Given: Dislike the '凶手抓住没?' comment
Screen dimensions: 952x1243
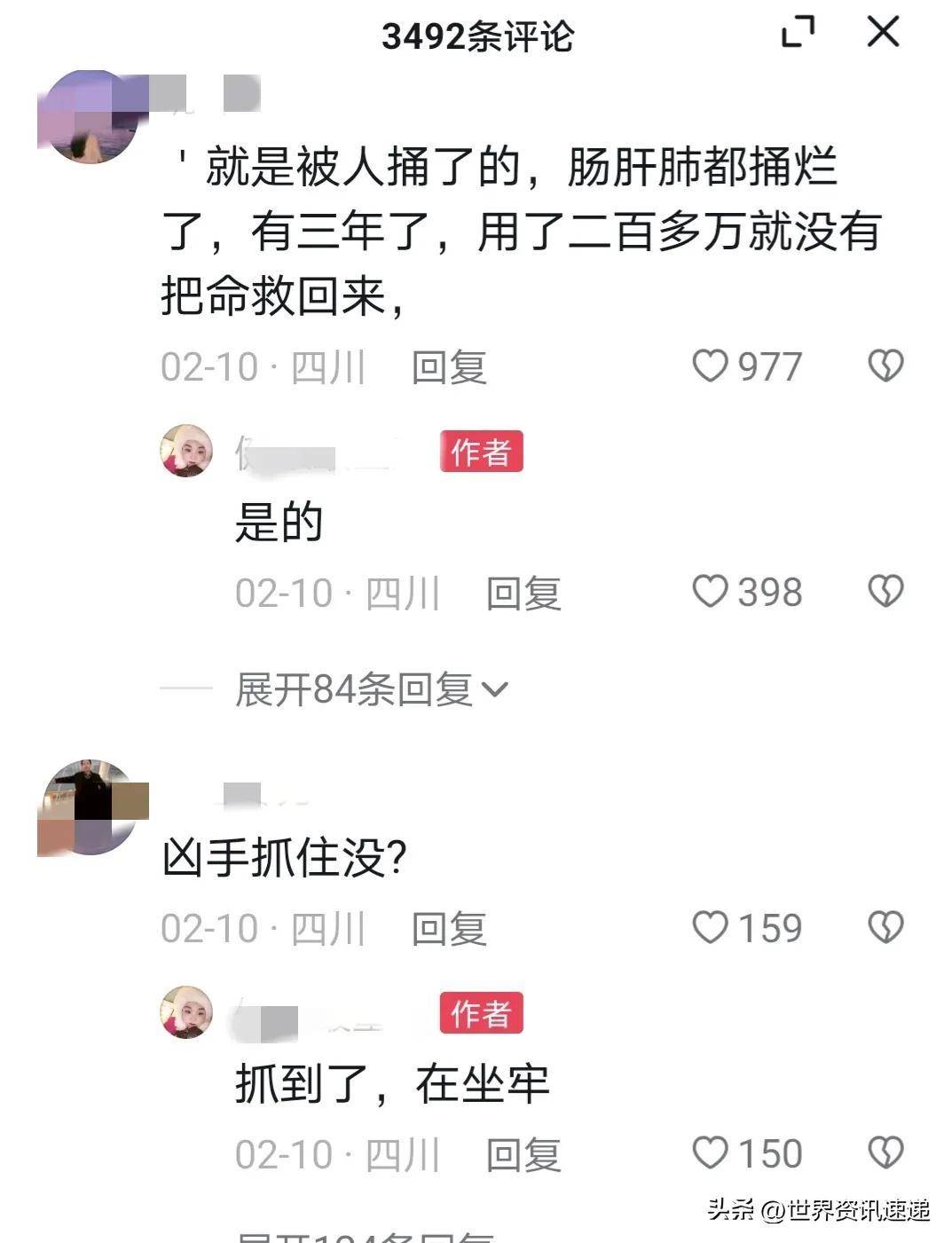Looking at the screenshot, I should click(x=885, y=927).
